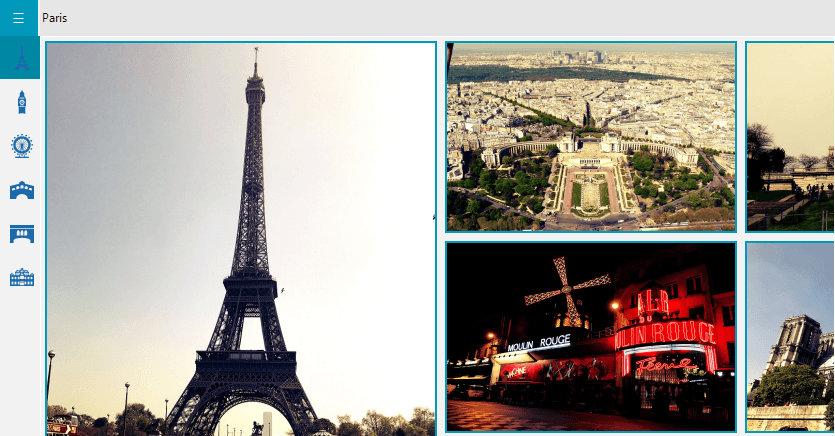Switch to the Ferris wheel icon
The image size is (835, 436).
click(x=21, y=146)
